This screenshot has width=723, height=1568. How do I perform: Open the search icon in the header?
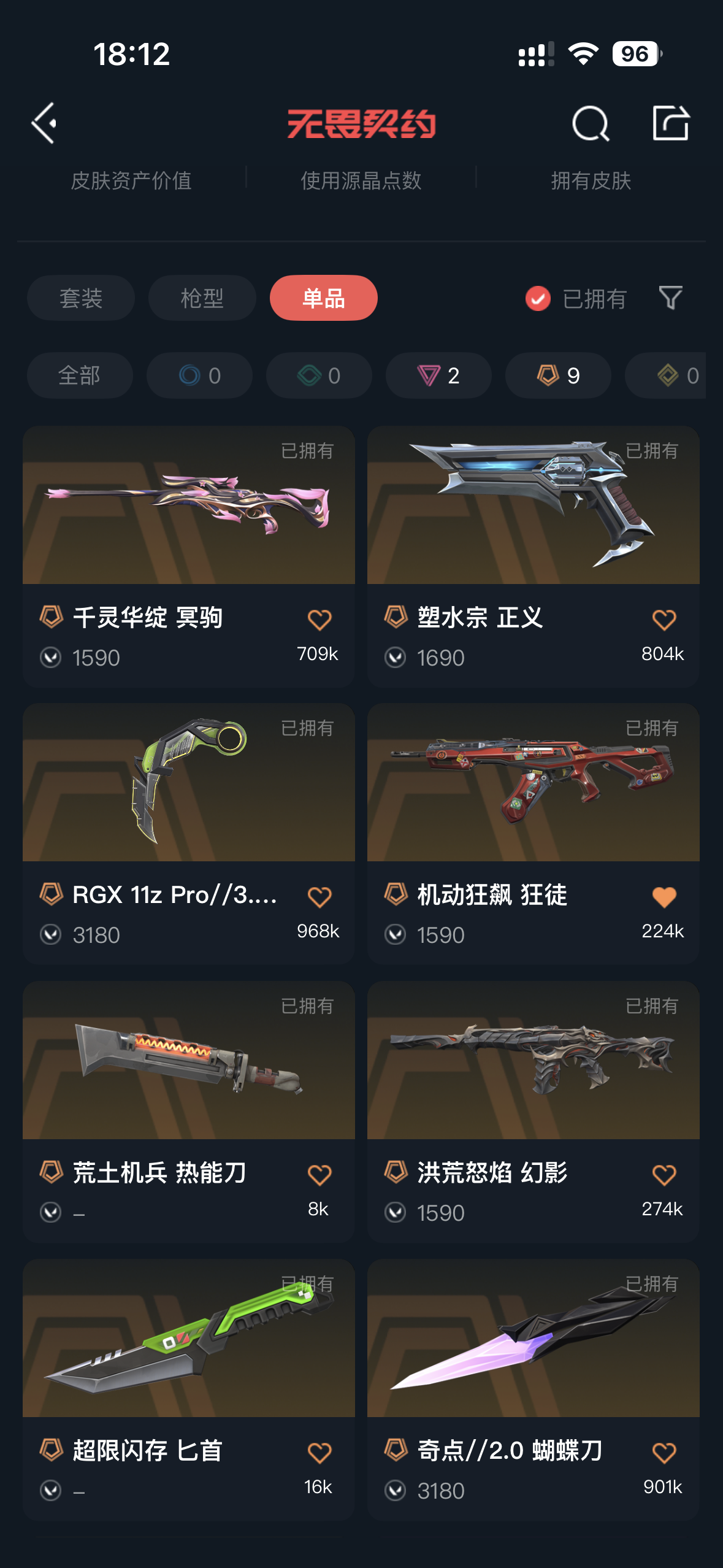click(590, 123)
